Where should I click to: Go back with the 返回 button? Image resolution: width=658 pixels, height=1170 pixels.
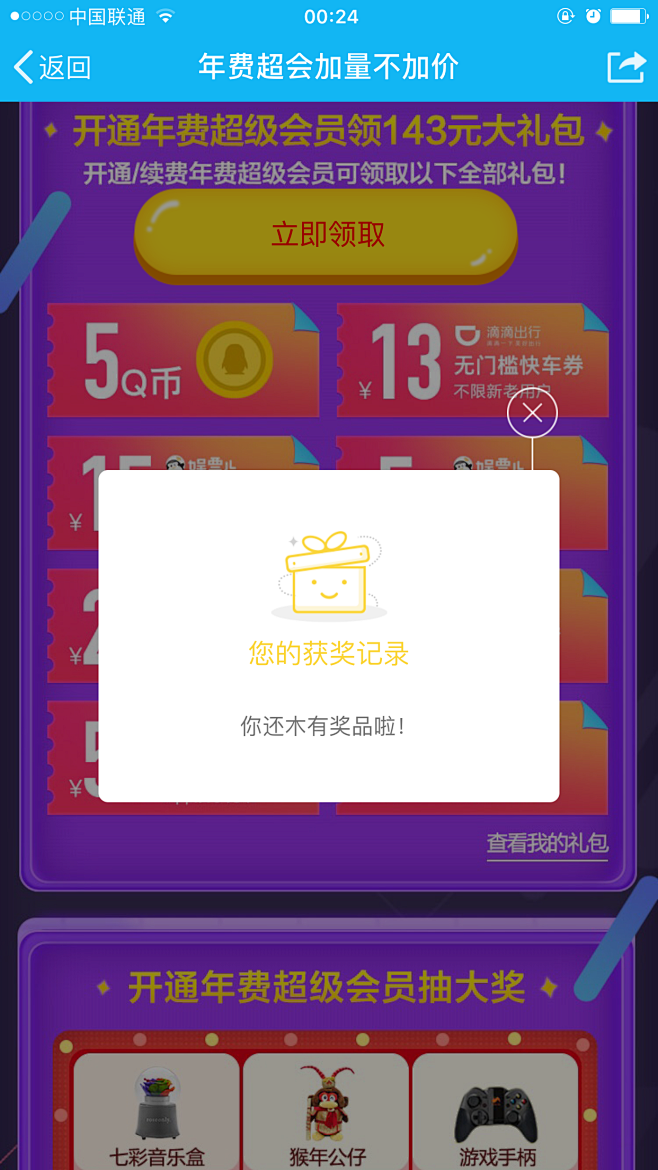tap(52, 67)
